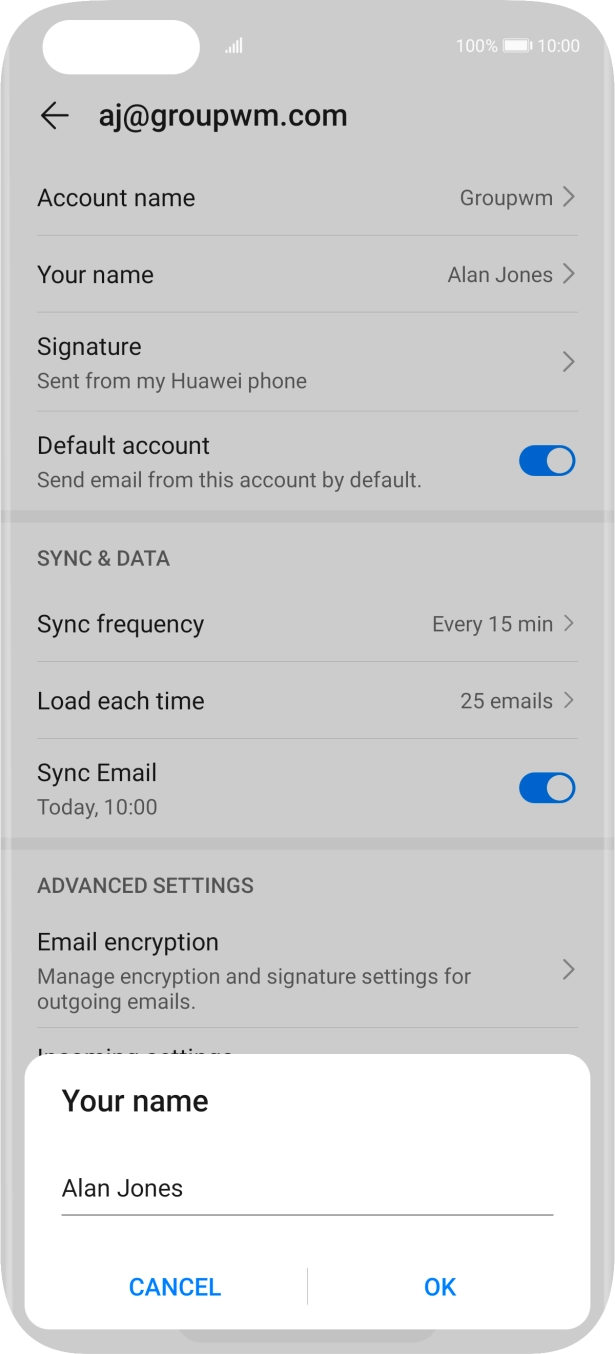615x1354 pixels.
Task: Open the Signature setting
Action: pos(307,362)
